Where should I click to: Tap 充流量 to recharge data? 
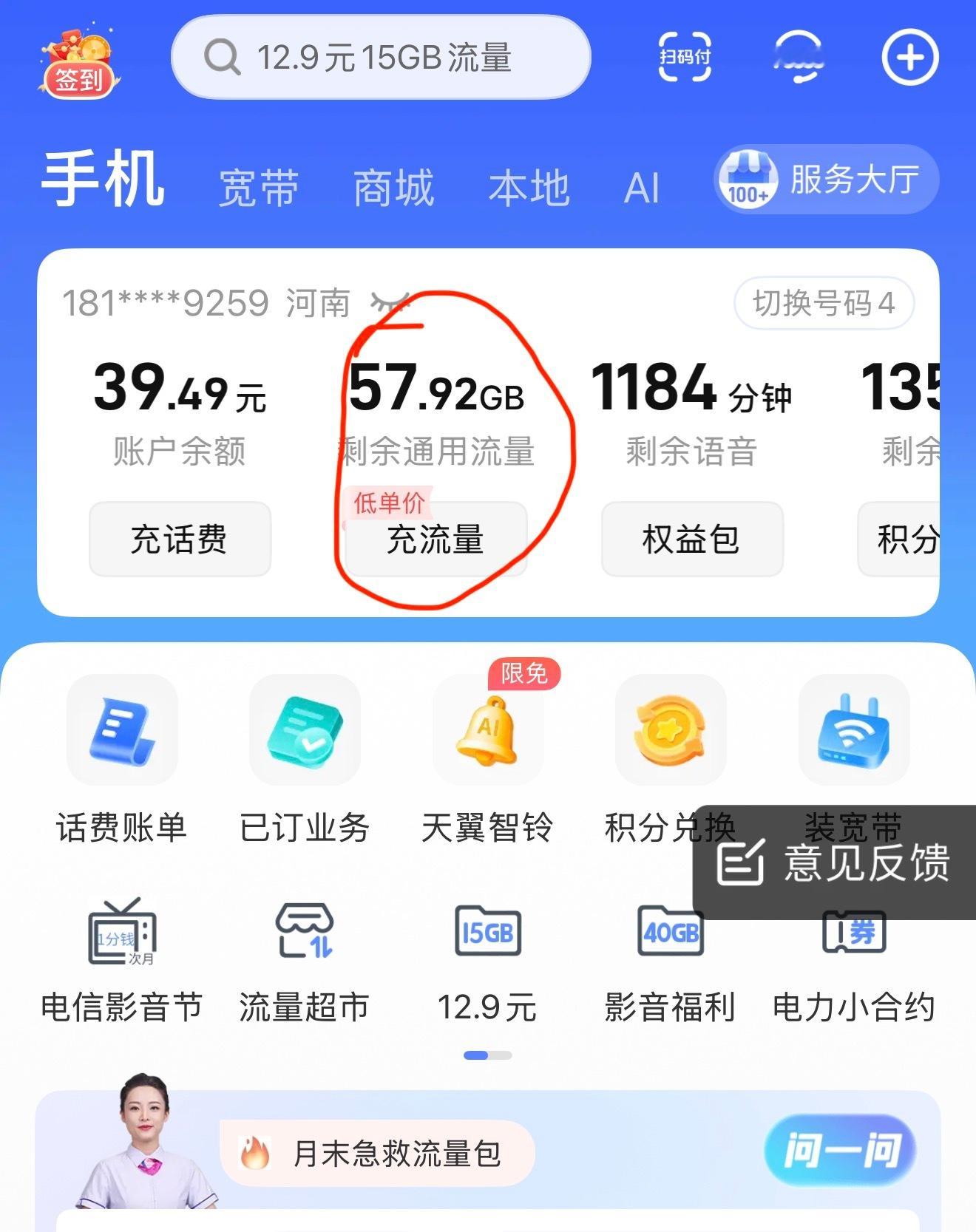coord(435,540)
